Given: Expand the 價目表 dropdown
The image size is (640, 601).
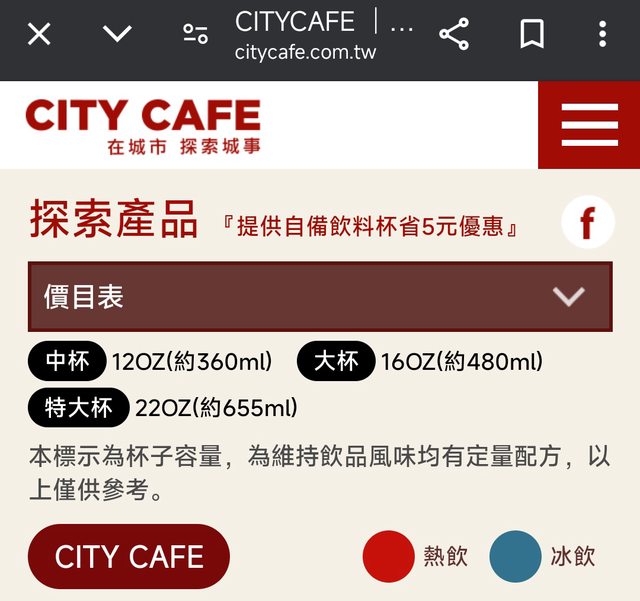Looking at the screenshot, I should [x=320, y=297].
